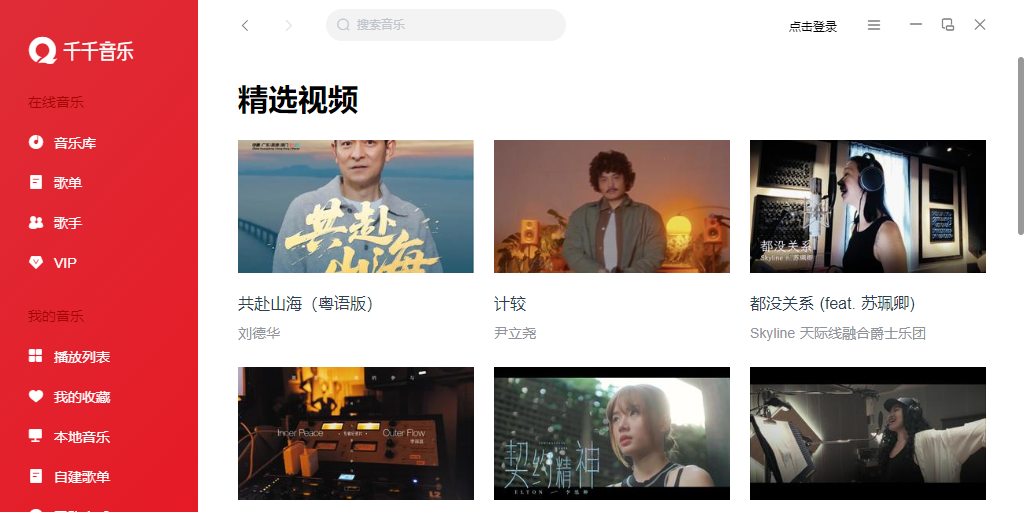Play the 共赴山海（粤语版）video
The width and height of the screenshot is (1024, 512).
tap(355, 206)
